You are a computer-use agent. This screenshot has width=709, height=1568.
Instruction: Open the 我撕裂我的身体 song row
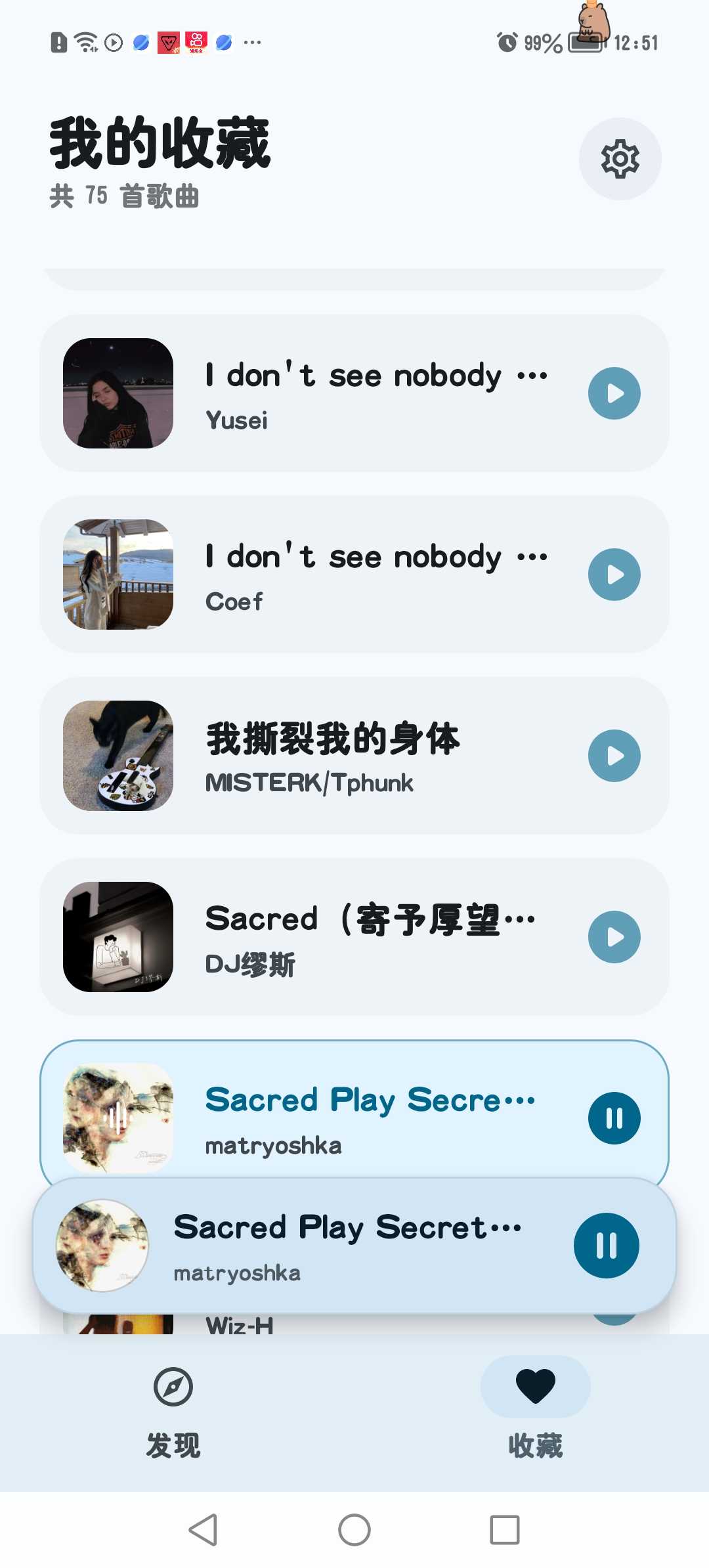(354, 756)
